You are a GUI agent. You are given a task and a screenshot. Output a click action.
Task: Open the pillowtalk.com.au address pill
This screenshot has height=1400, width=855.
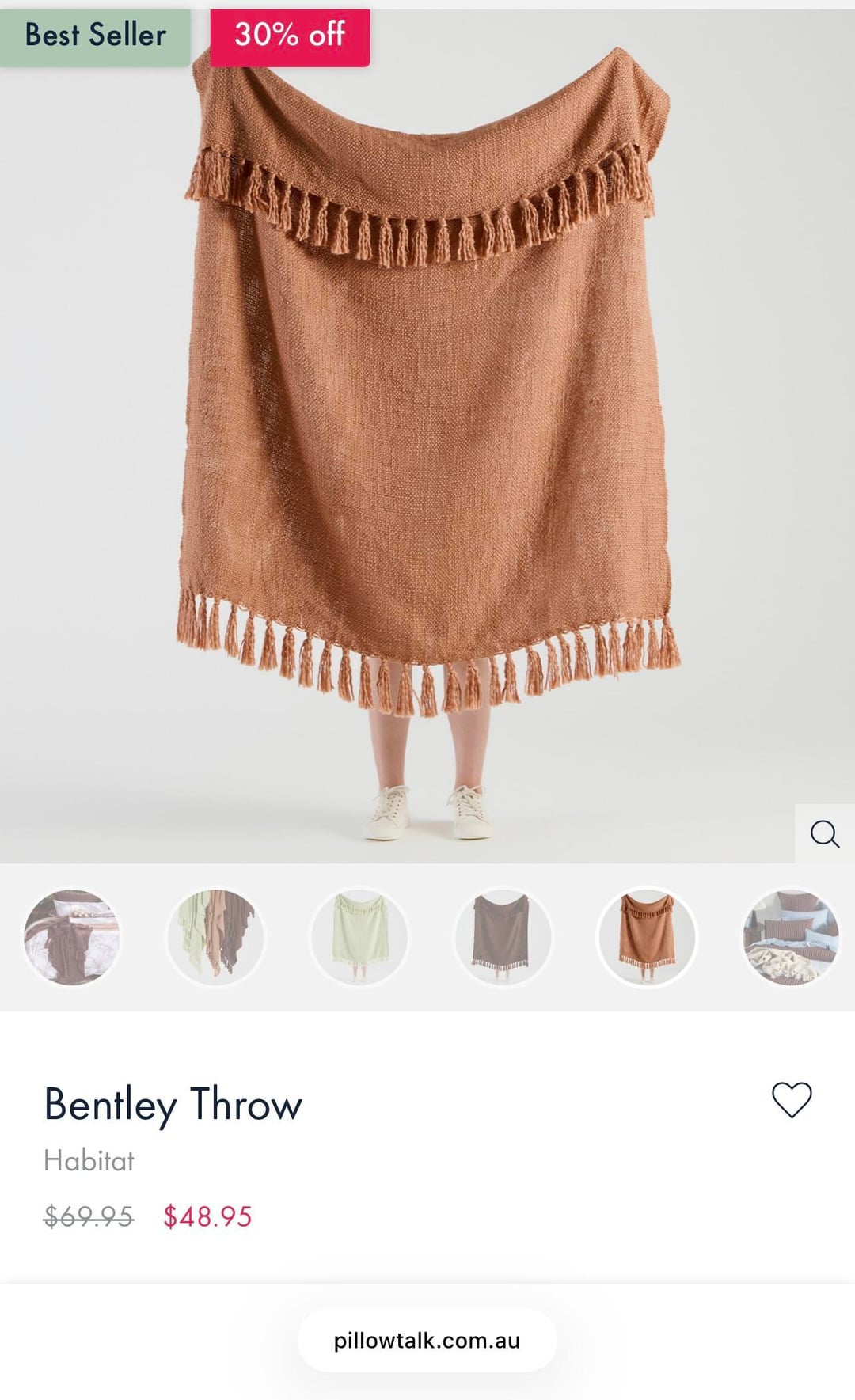pyautogui.click(x=427, y=1340)
